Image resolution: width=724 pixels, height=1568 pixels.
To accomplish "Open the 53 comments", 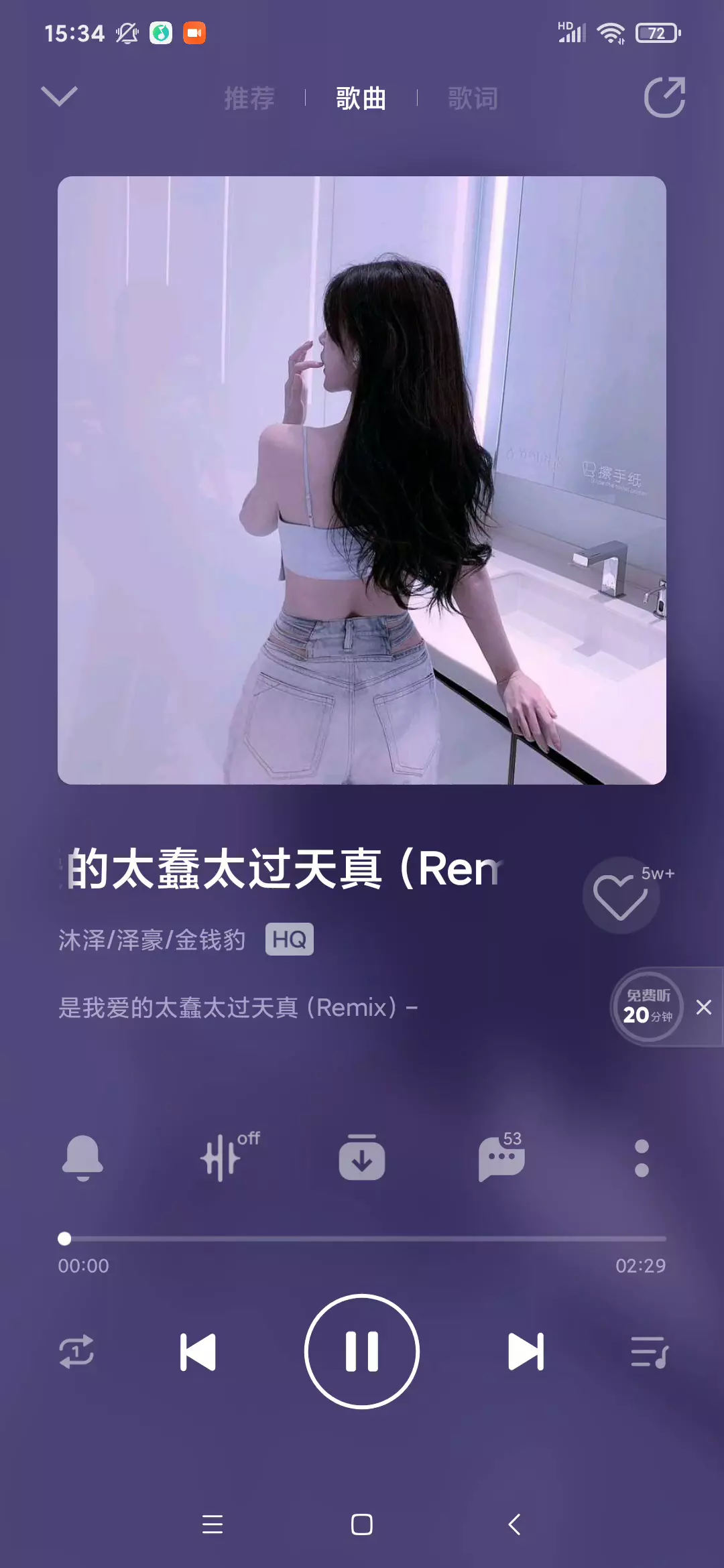I will [501, 1157].
